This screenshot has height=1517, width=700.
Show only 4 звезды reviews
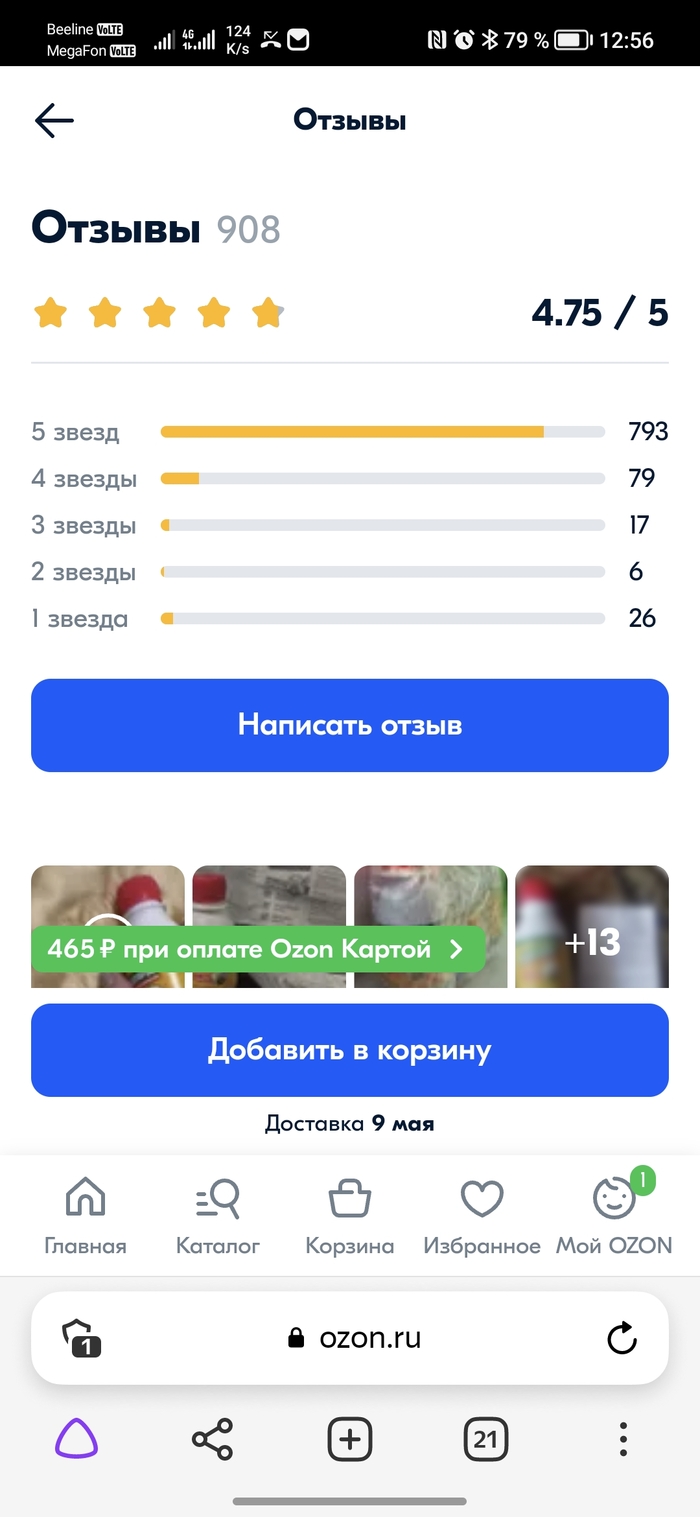click(x=349, y=479)
